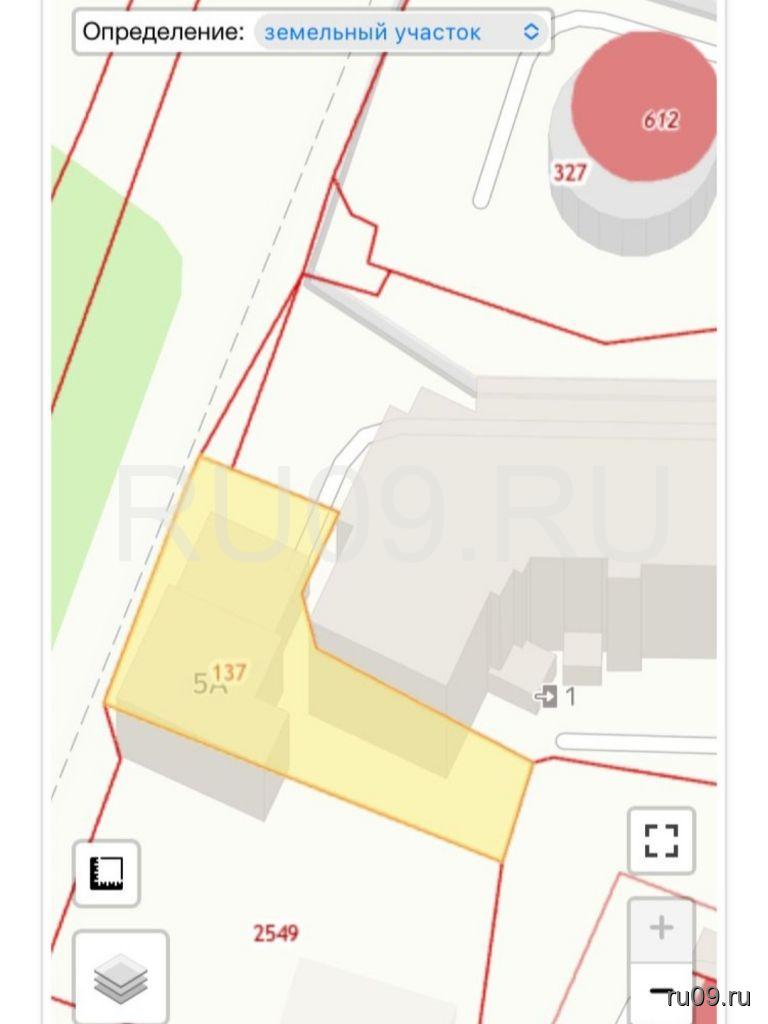Image resolution: width=768 pixels, height=1024 pixels.
Task: Zoom out of the map
Action: coord(661,991)
